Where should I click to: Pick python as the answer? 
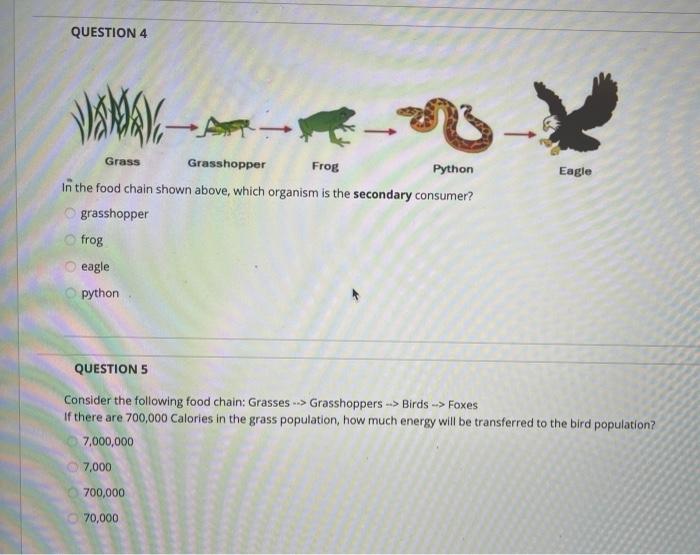coord(72,293)
